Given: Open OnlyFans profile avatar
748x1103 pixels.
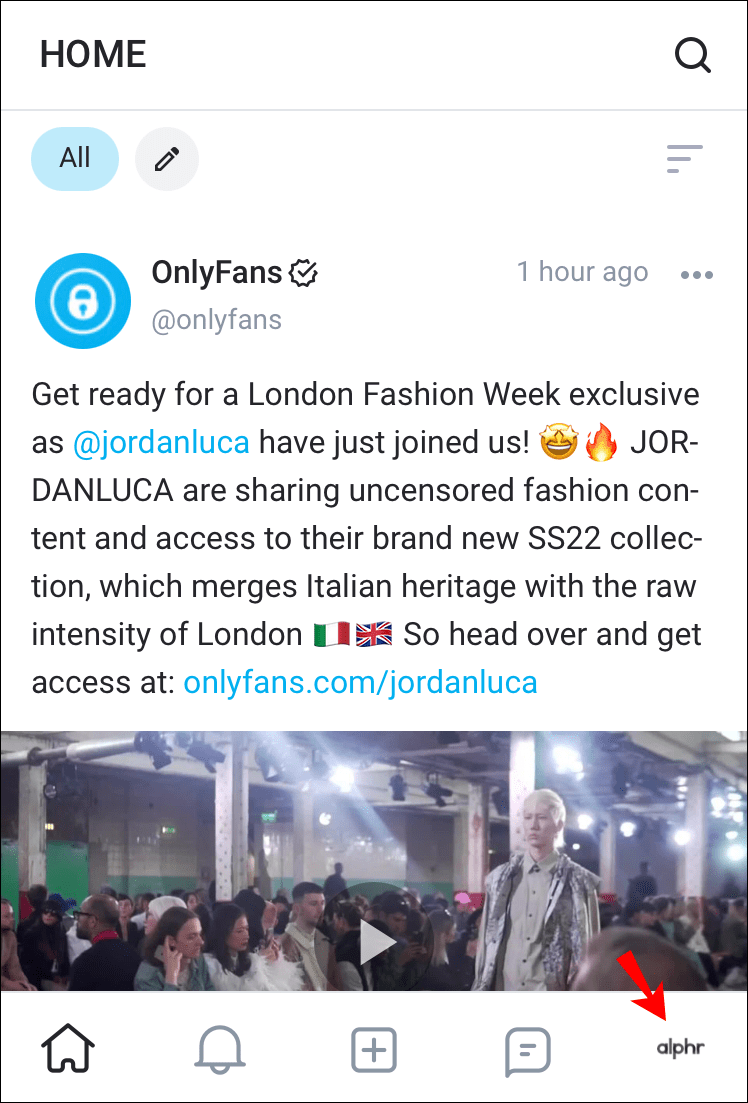Looking at the screenshot, I should click(83, 301).
